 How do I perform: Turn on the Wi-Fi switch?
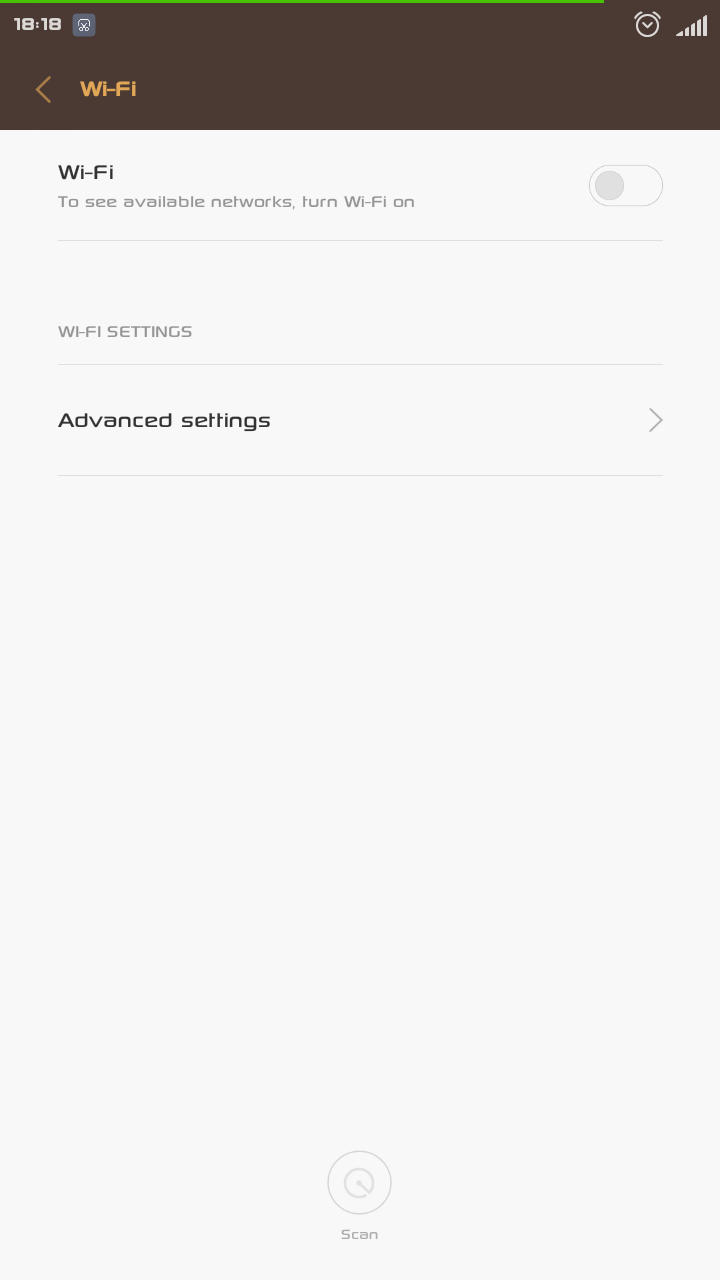pyautogui.click(x=625, y=186)
